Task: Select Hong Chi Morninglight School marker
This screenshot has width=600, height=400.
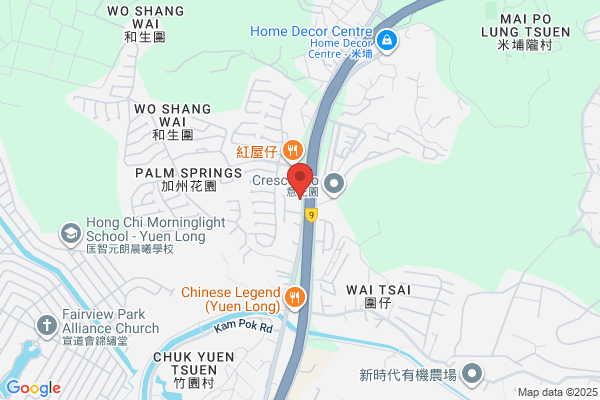Action: pyautogui.click(x=70, y=234)
